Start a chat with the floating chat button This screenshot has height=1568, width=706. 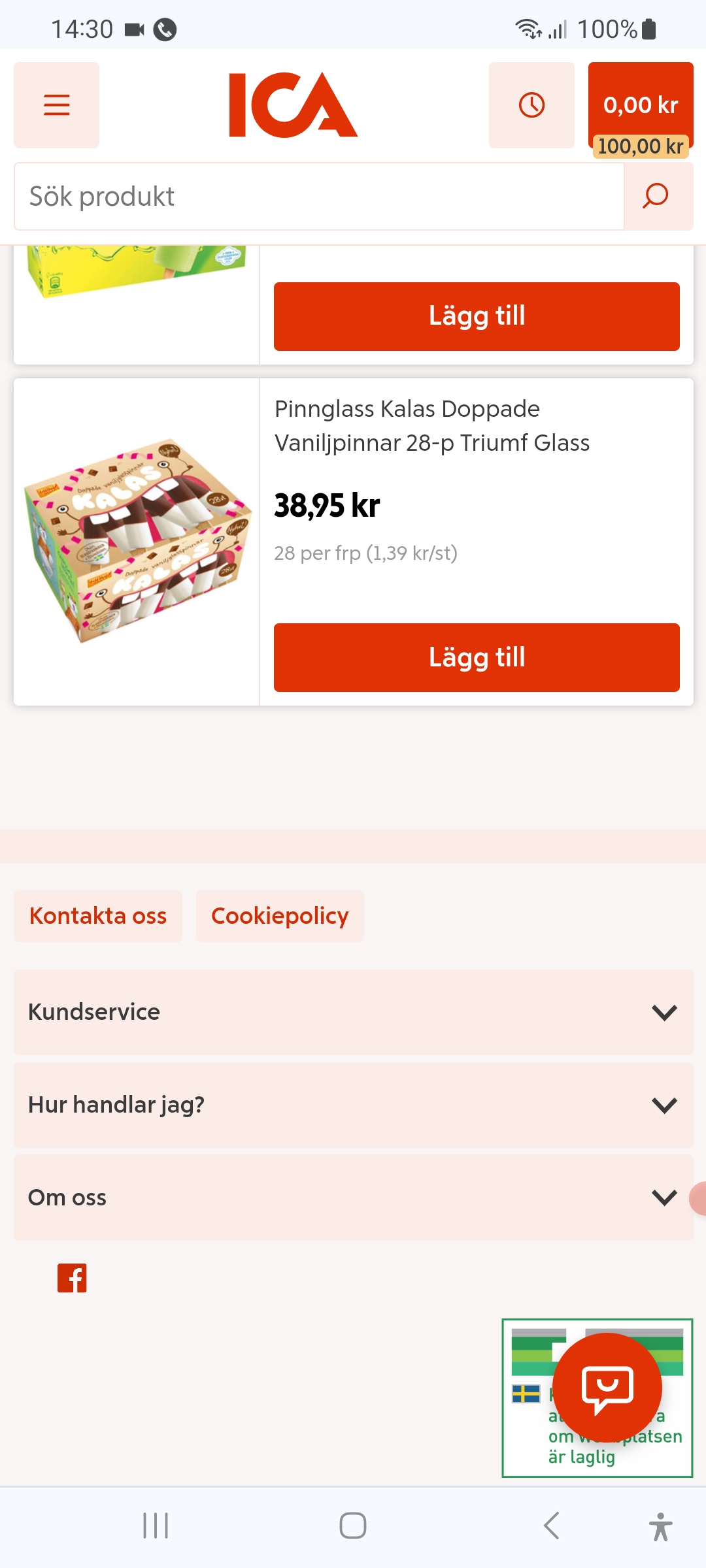(x=608, y=1388)
